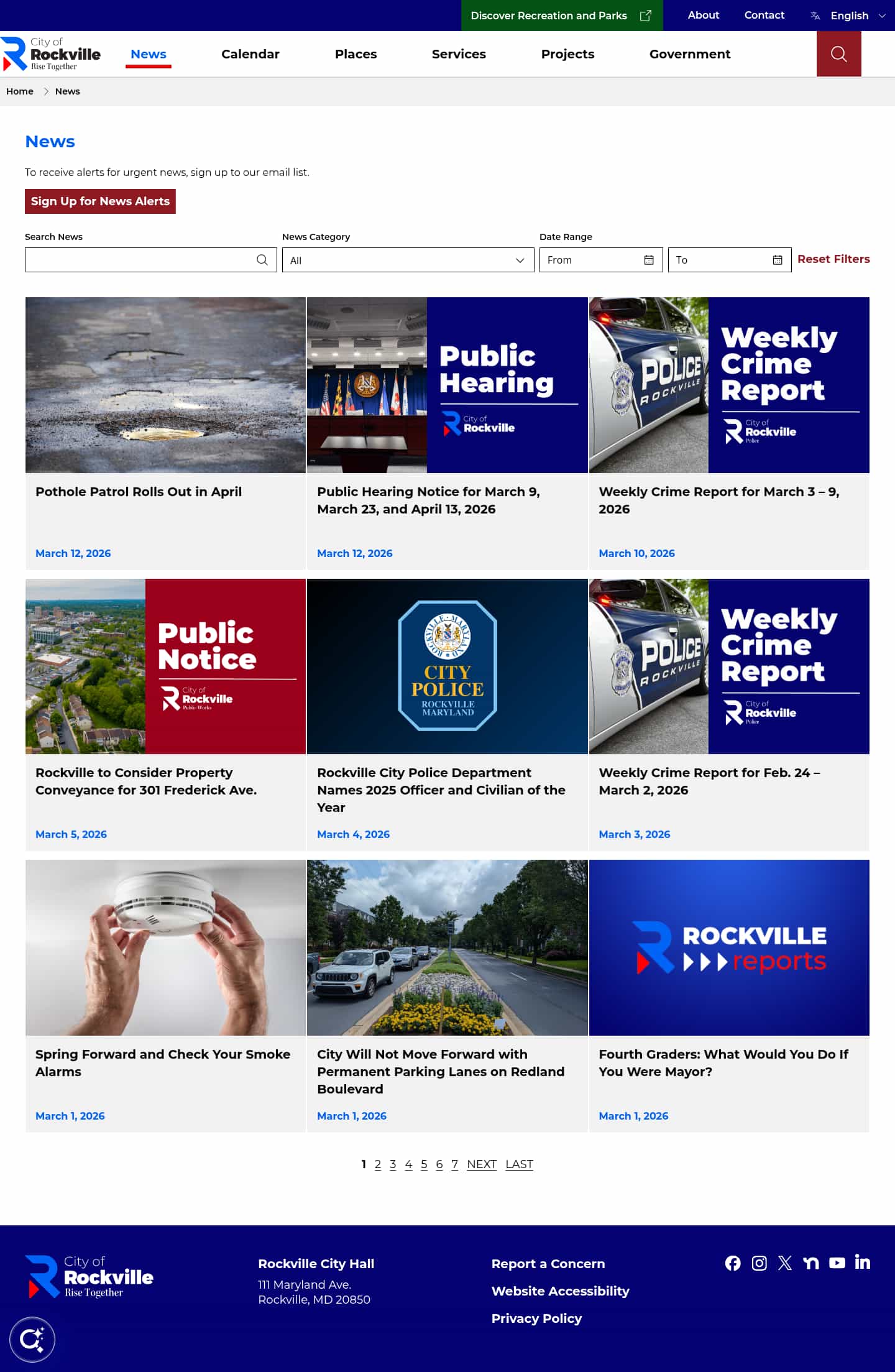Visit Rockville's Facebook page
Viewport: 895px width, 1372px height.
coord(733,1263)
